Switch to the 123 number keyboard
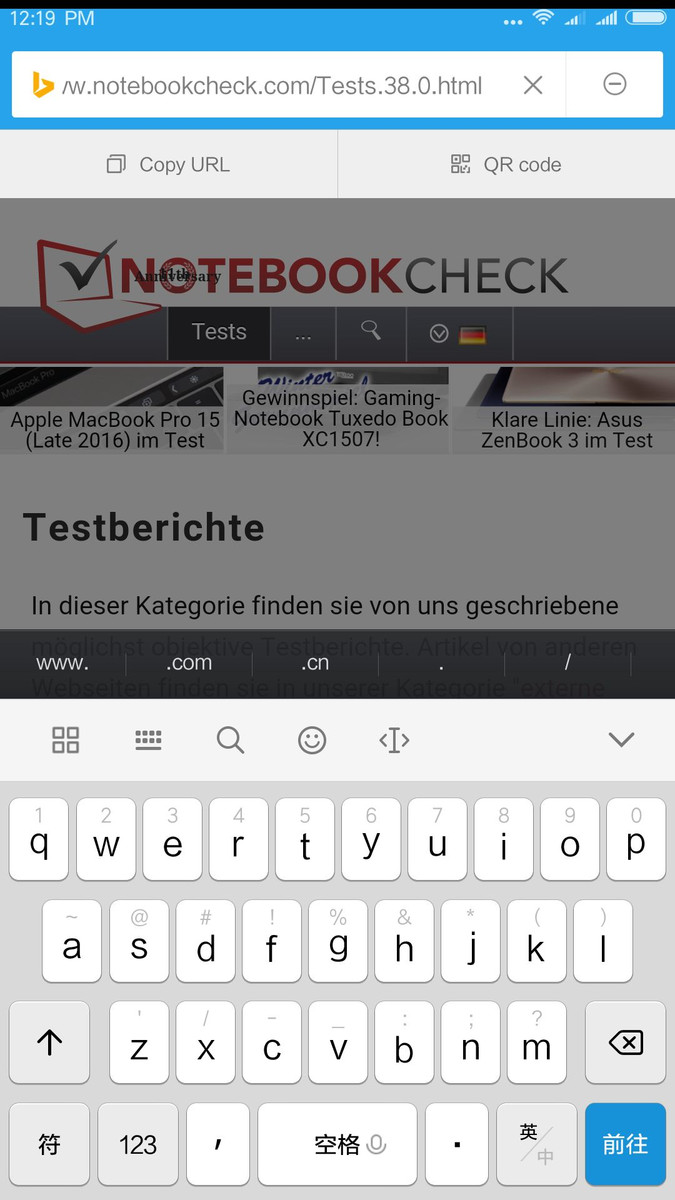This screenshot has width=675, height=1200. pos(138,1144)
